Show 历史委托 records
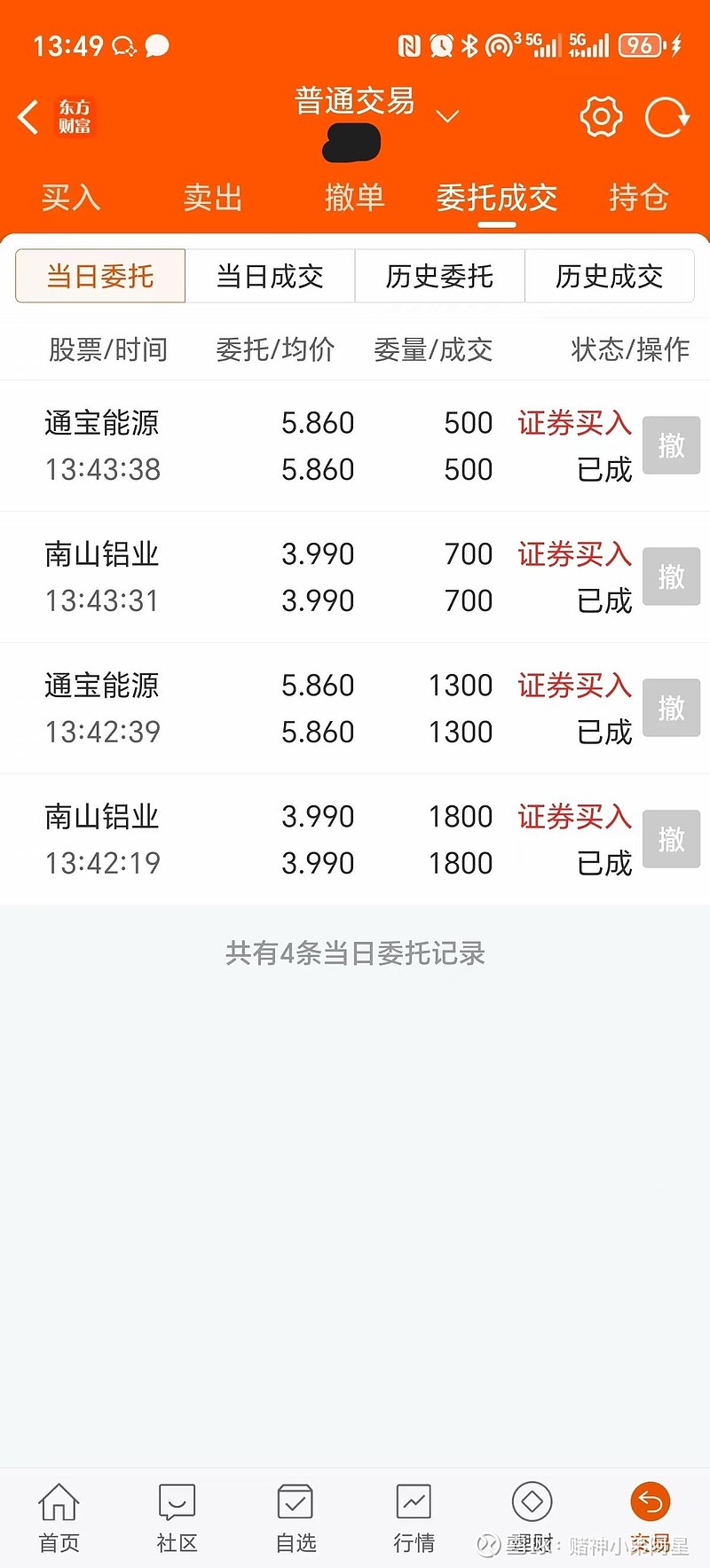The height and width of the screenshot is (1568, 710). [439, 277]
